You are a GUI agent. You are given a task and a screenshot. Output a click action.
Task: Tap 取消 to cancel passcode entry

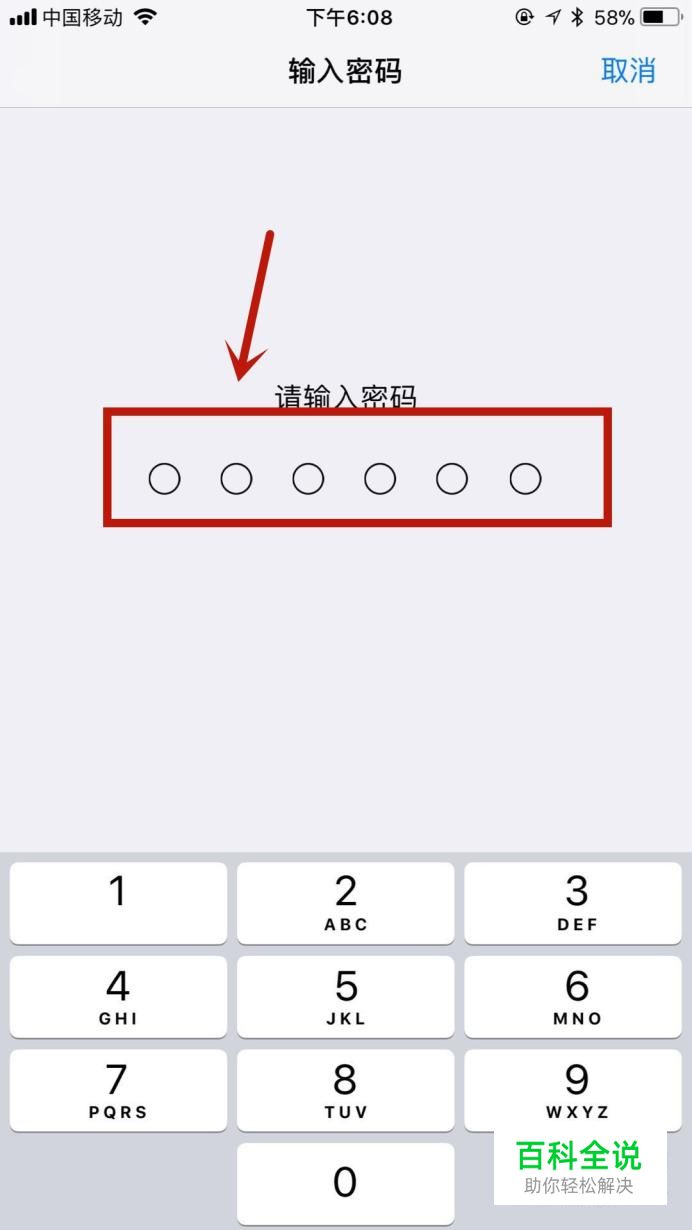628,71
